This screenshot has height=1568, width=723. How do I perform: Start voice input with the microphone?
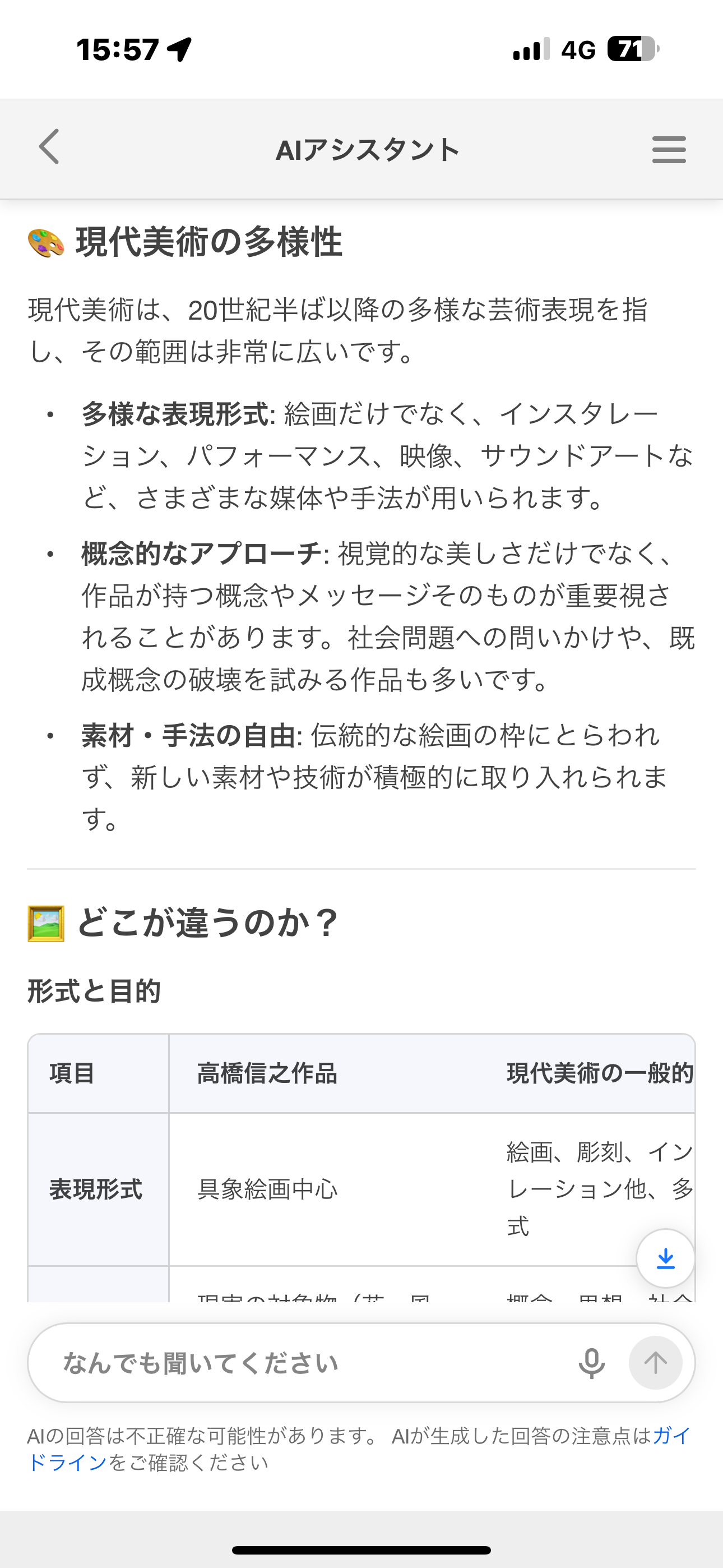(x=591, y=1363)
